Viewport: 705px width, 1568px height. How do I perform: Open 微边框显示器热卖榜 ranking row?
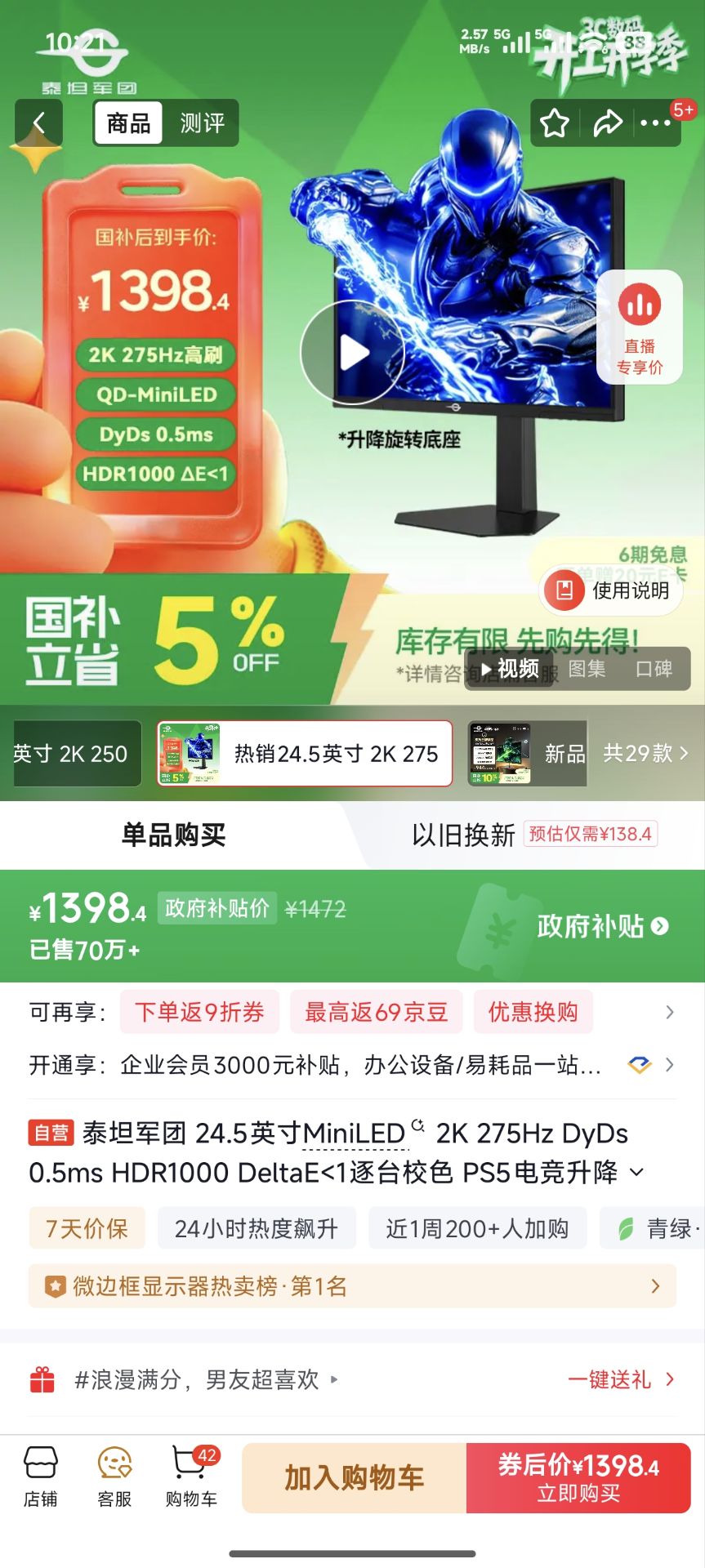pyautogui.click(x=353, y=1286)
